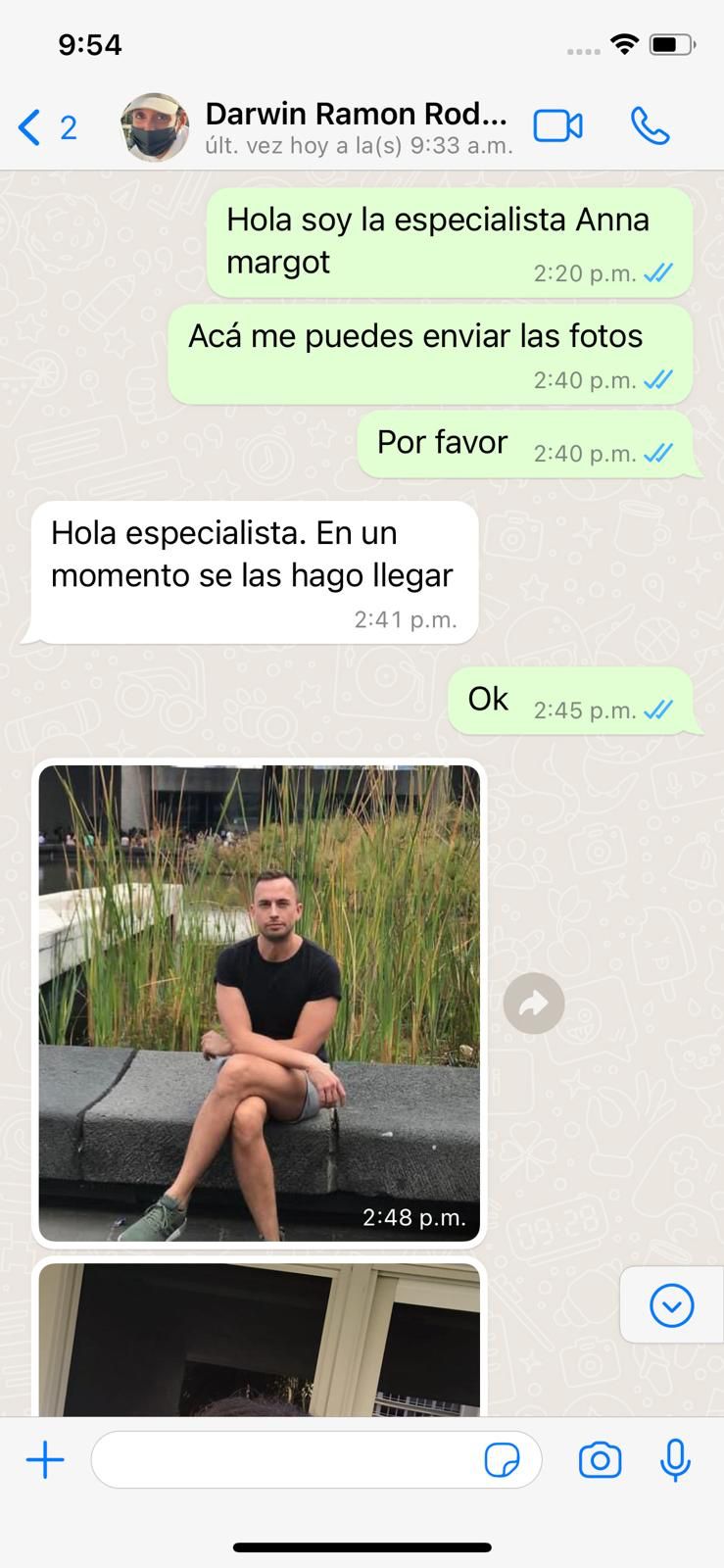Start a voice call with Darwin
The image size is (724, 1568).
(x=650, y=126)
